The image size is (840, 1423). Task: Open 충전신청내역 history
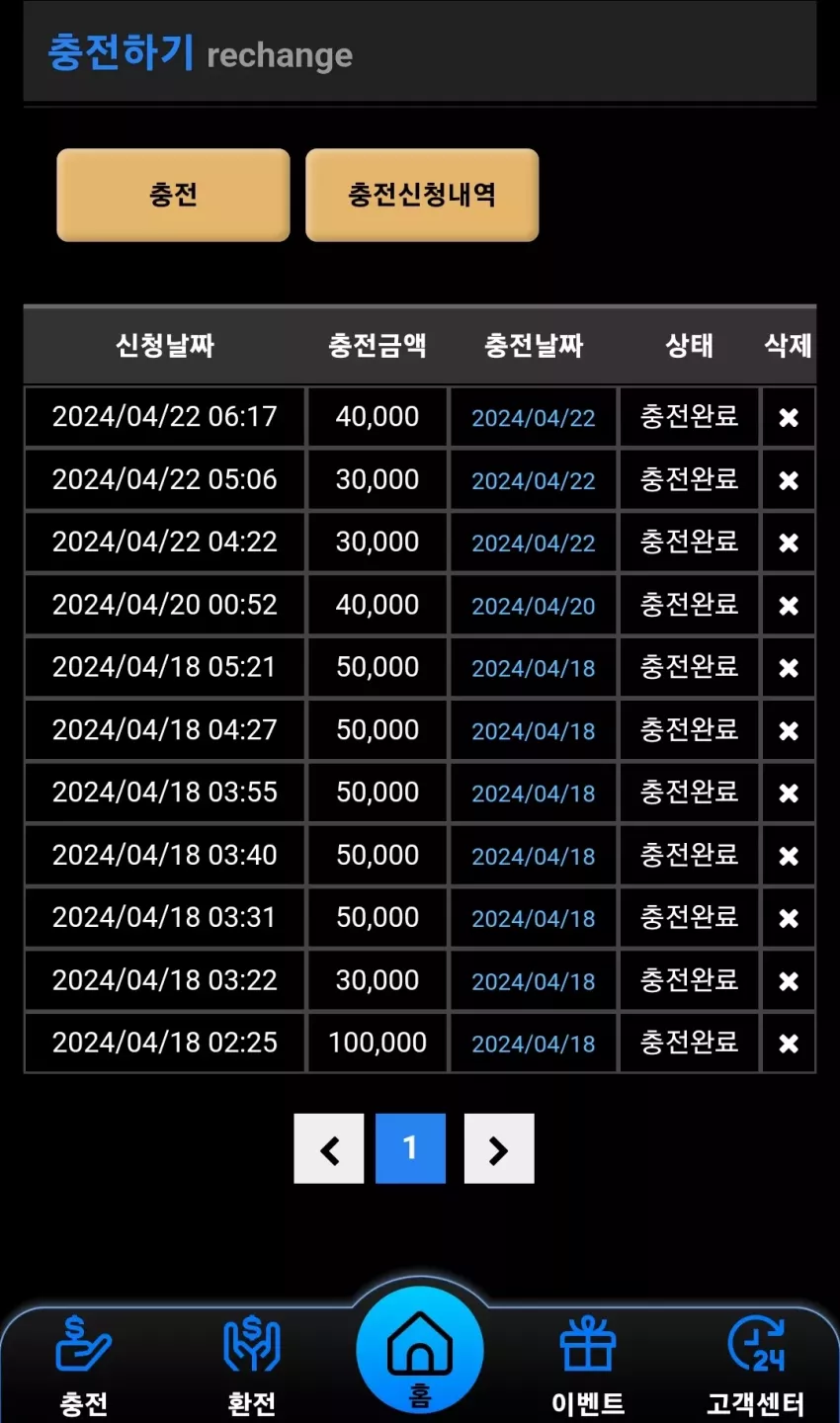pyautogui.click(x=422, y=195)
